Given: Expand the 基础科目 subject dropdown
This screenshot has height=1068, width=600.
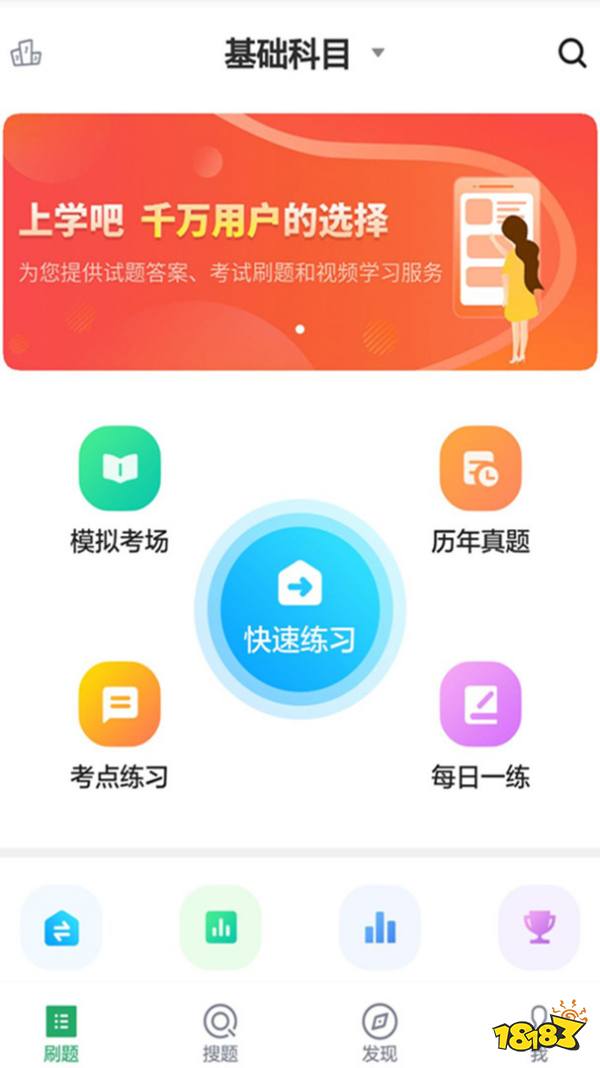Looking at the screenshot, I should tap(378, 53).
